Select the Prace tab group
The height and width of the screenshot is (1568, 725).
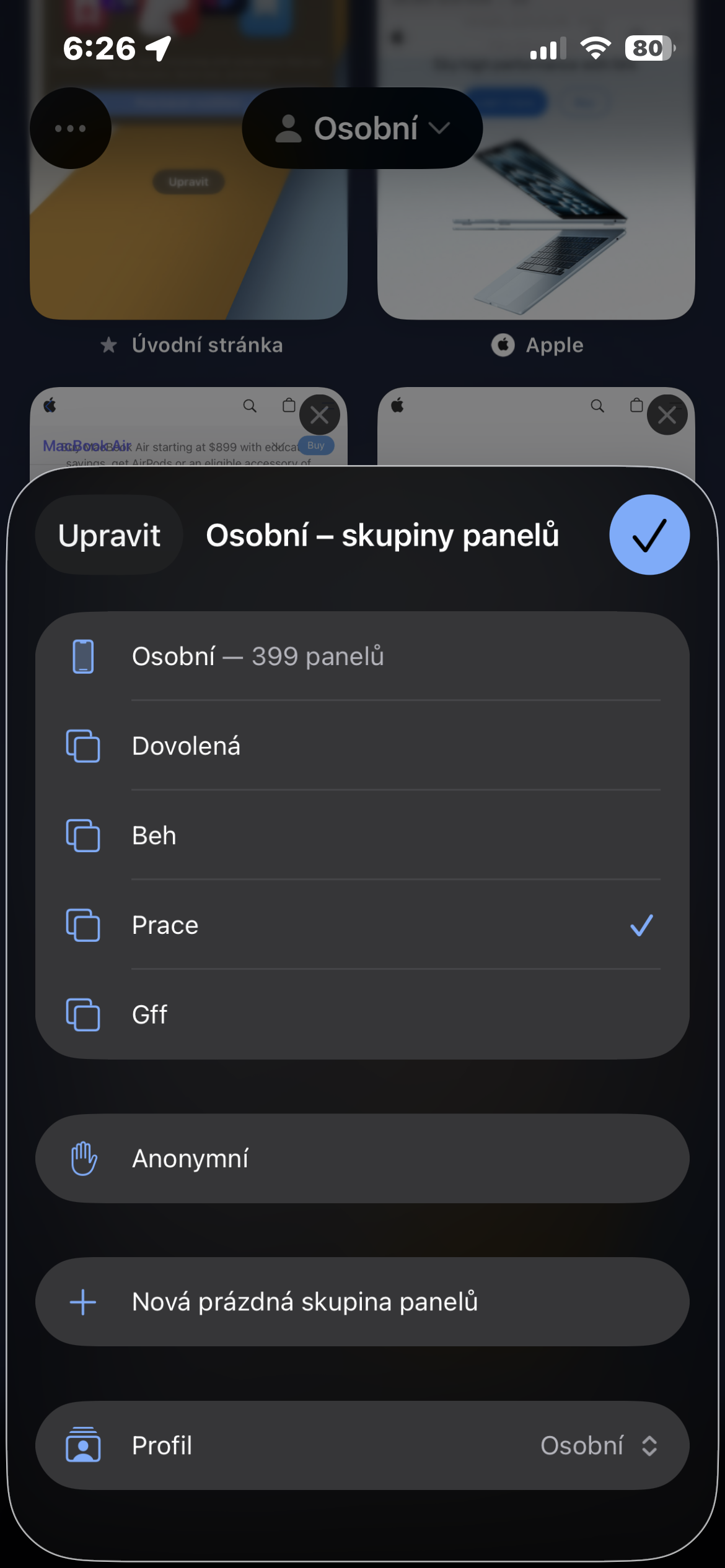click(362, 925)
